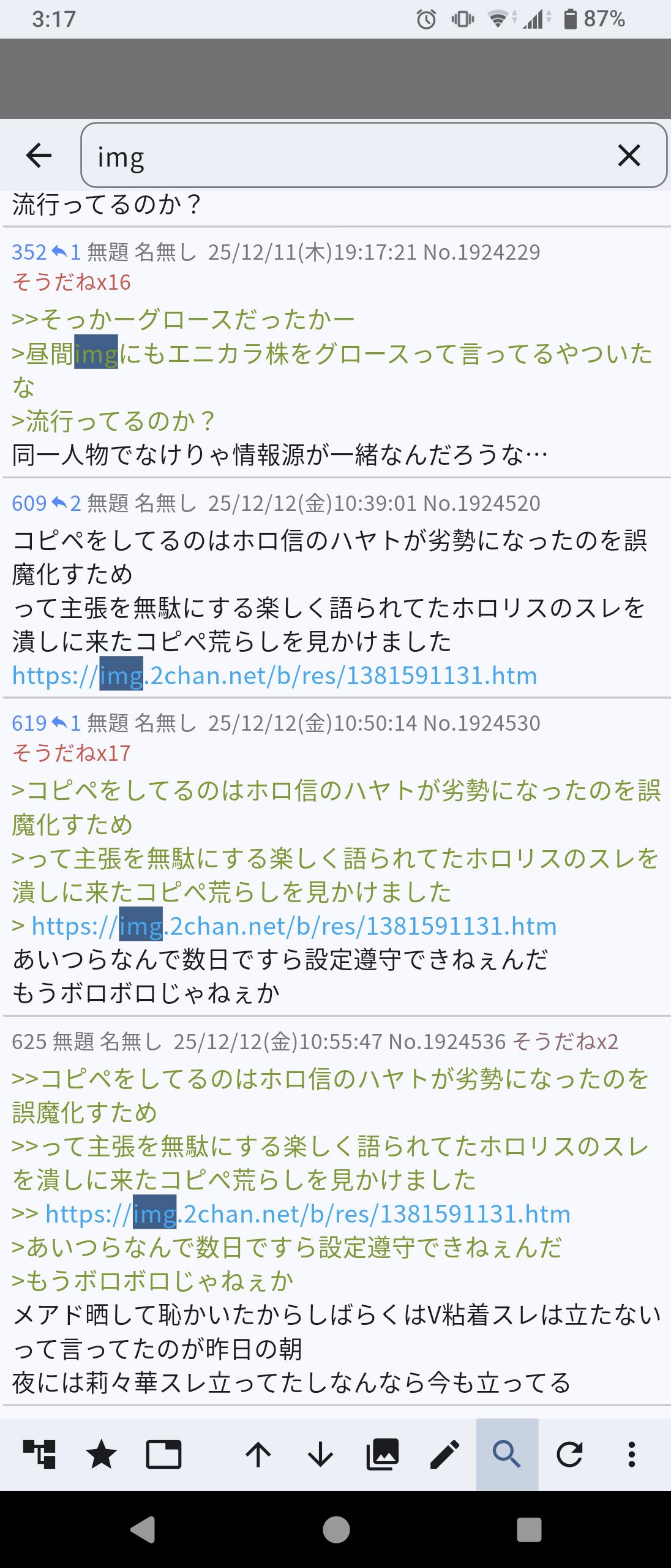Clear the search text with the X

[x=629, y=156]
